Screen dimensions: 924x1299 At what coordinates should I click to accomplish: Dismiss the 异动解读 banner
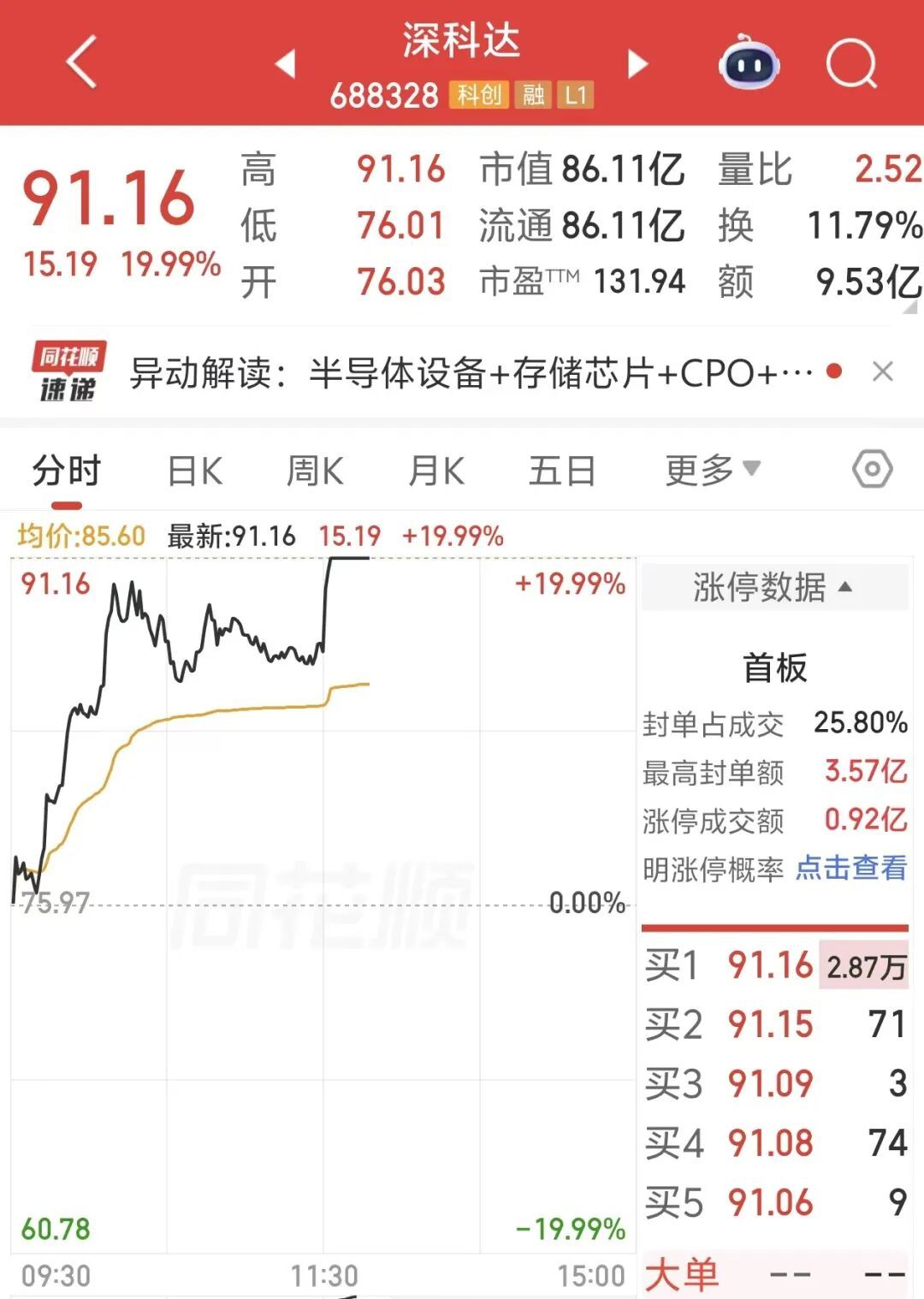coord(882,371)
